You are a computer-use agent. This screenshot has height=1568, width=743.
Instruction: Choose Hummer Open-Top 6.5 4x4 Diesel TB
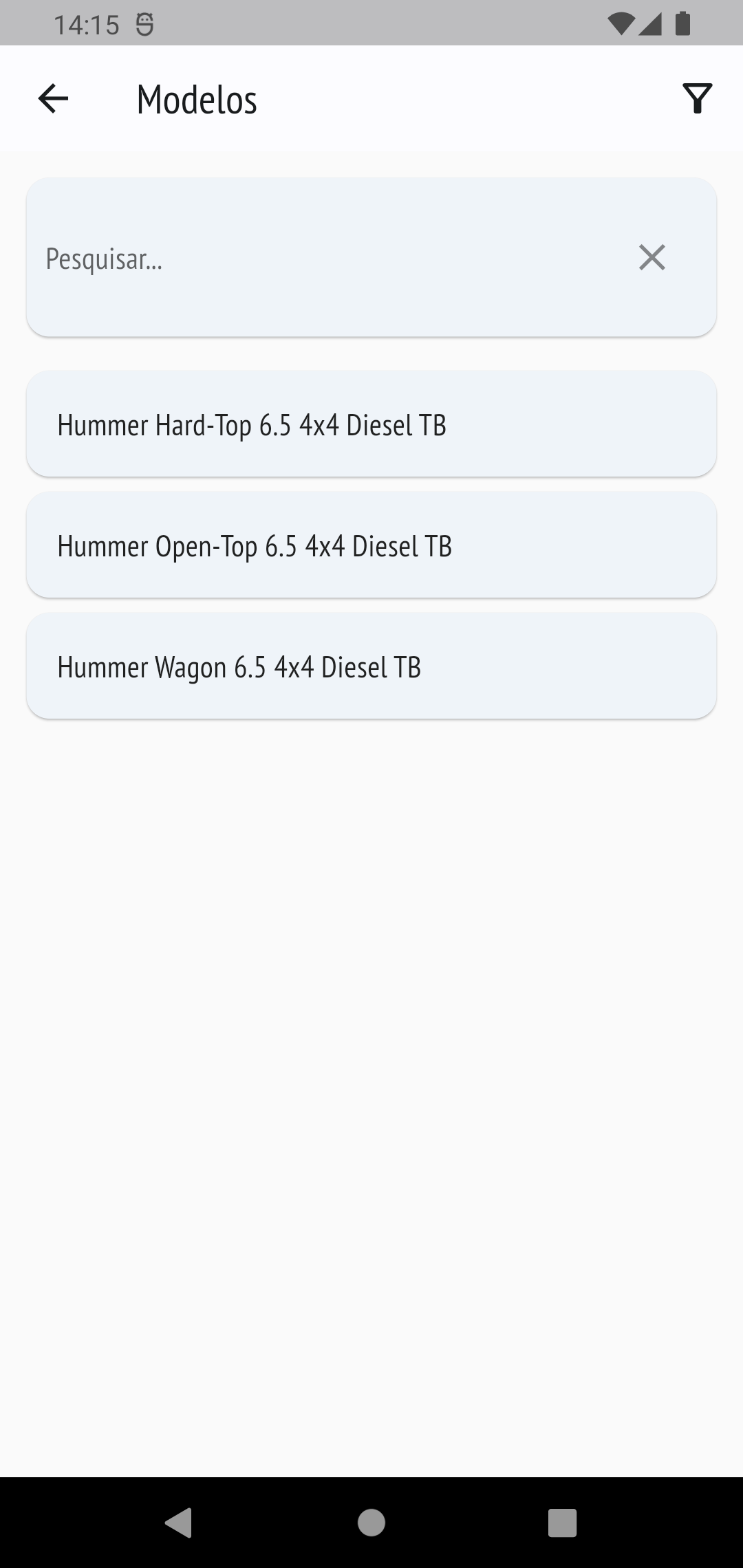click(371, 545)
